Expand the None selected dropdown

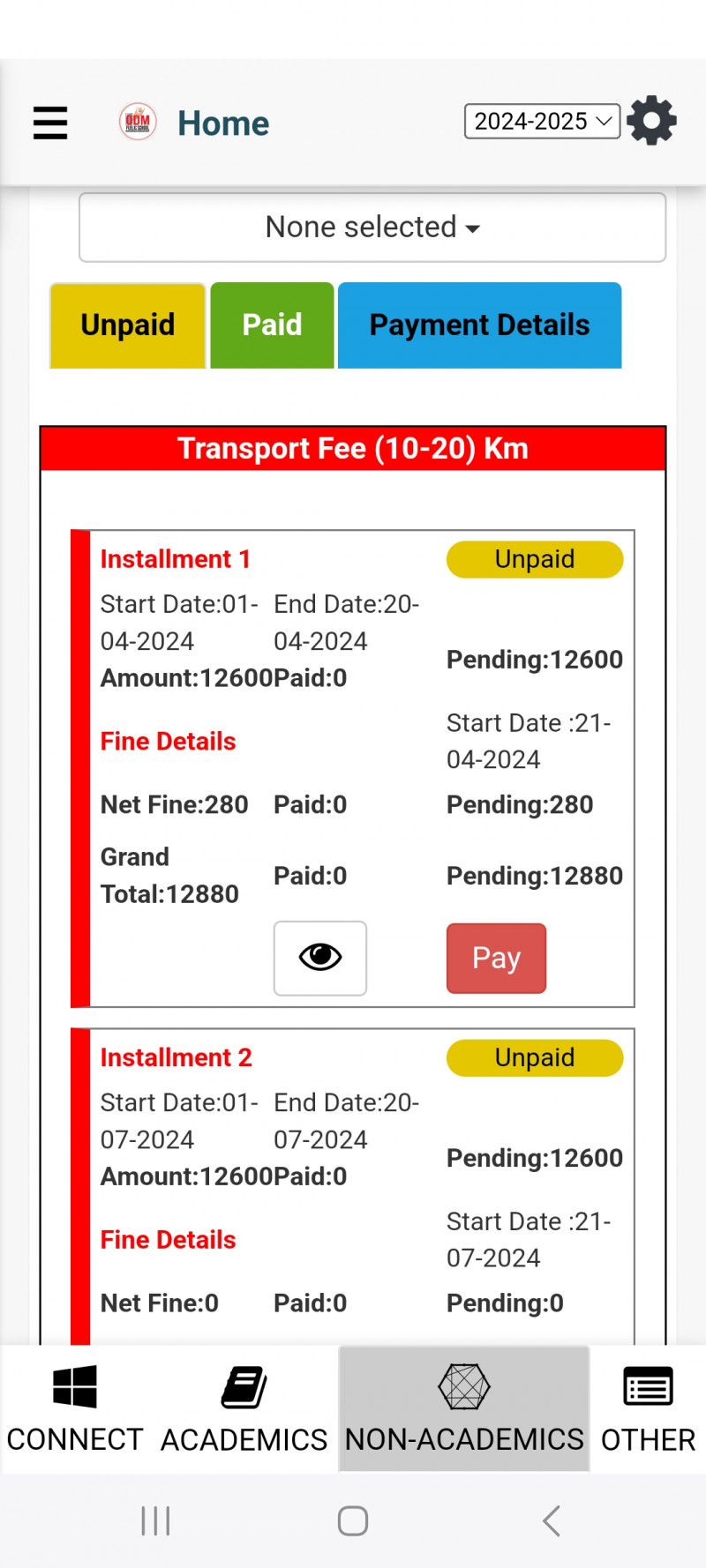click(x=372, y=228)
